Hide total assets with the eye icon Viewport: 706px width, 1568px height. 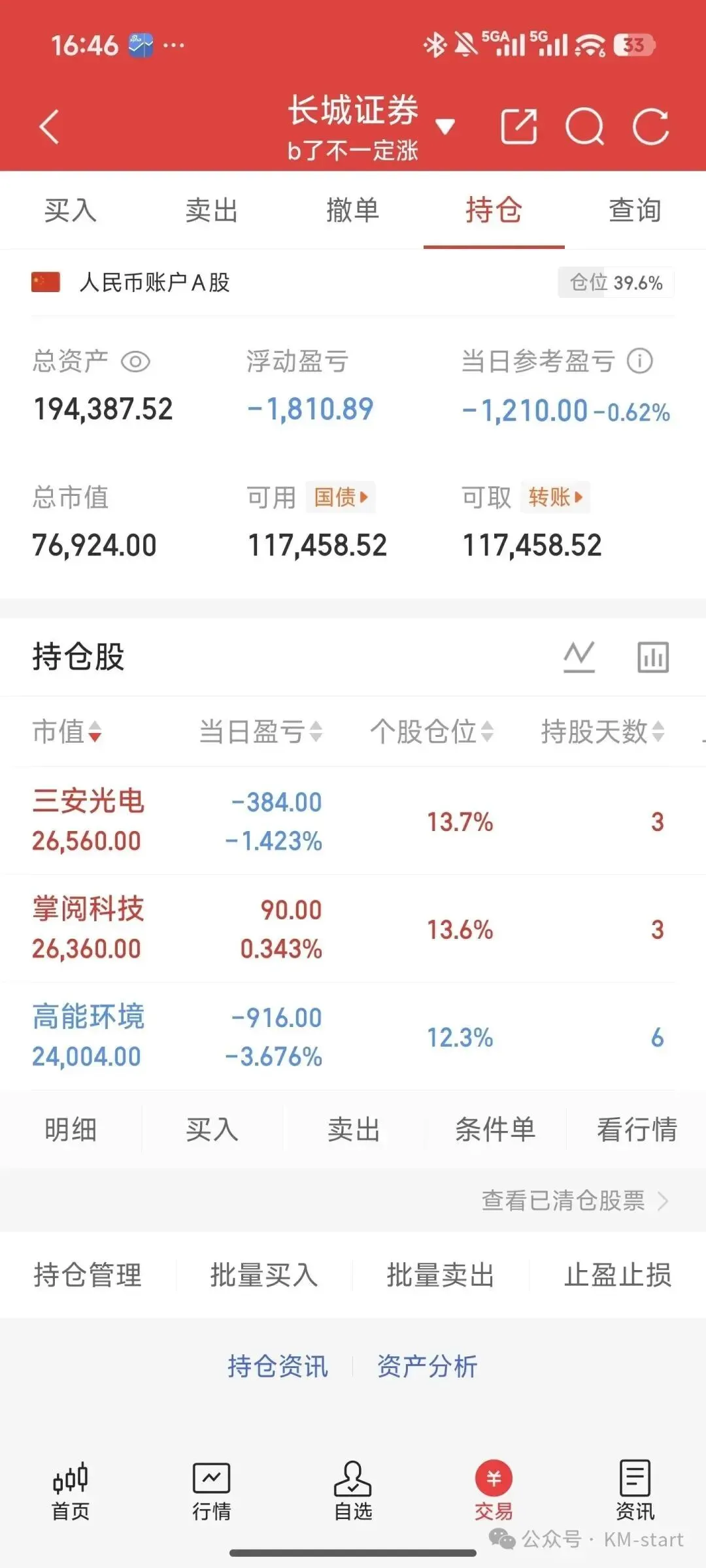pyautogui.click(x=136, y=361)
